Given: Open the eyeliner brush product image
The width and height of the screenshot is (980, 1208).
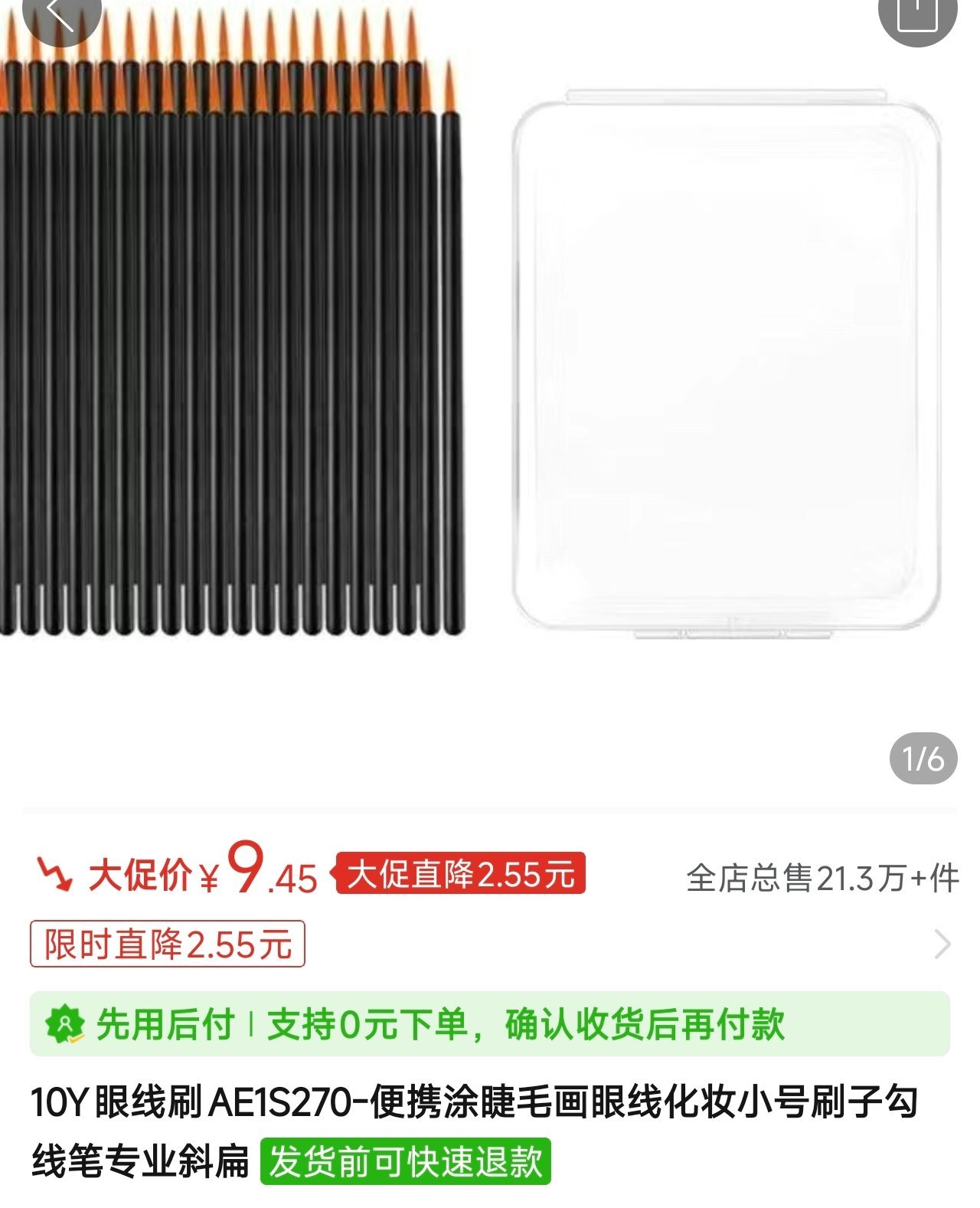Looking at the screenshot, I should [x=490, y=368].
